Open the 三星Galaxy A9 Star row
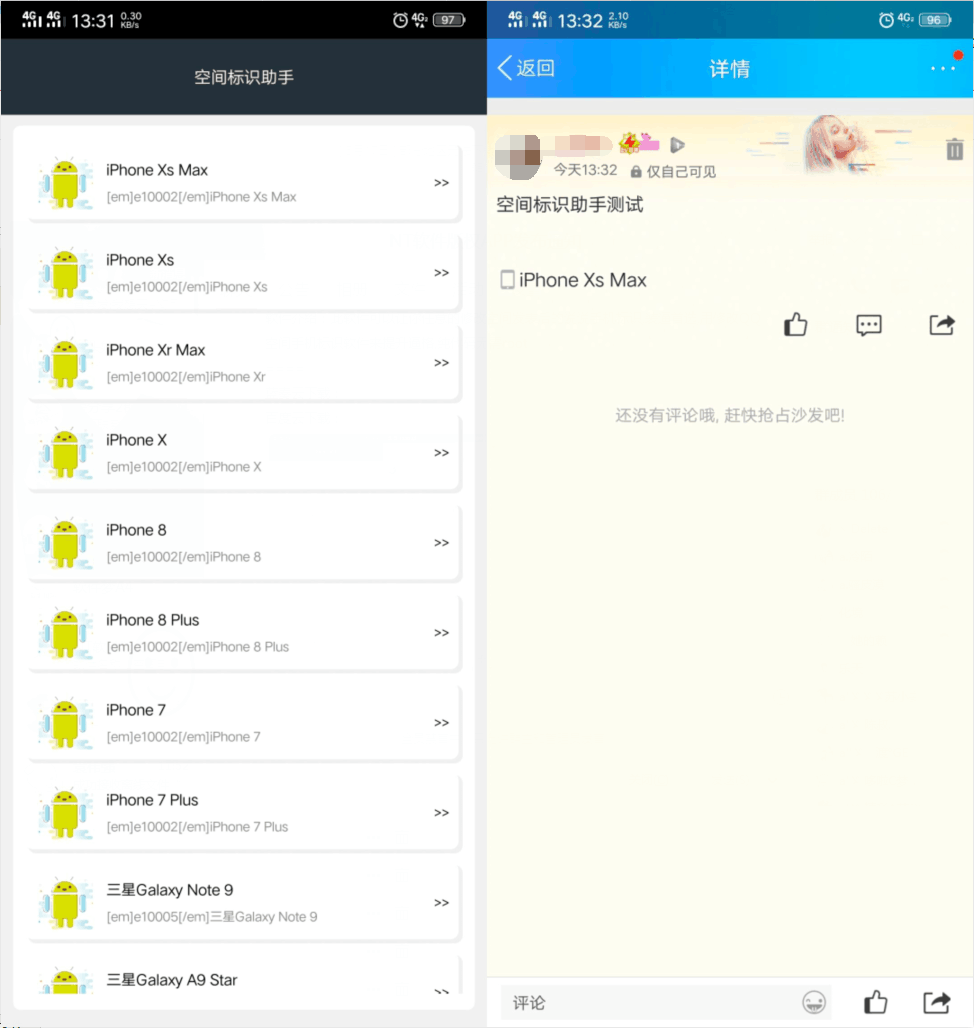The height and width of the screenshot is (1028, 974). click(244, 981)
